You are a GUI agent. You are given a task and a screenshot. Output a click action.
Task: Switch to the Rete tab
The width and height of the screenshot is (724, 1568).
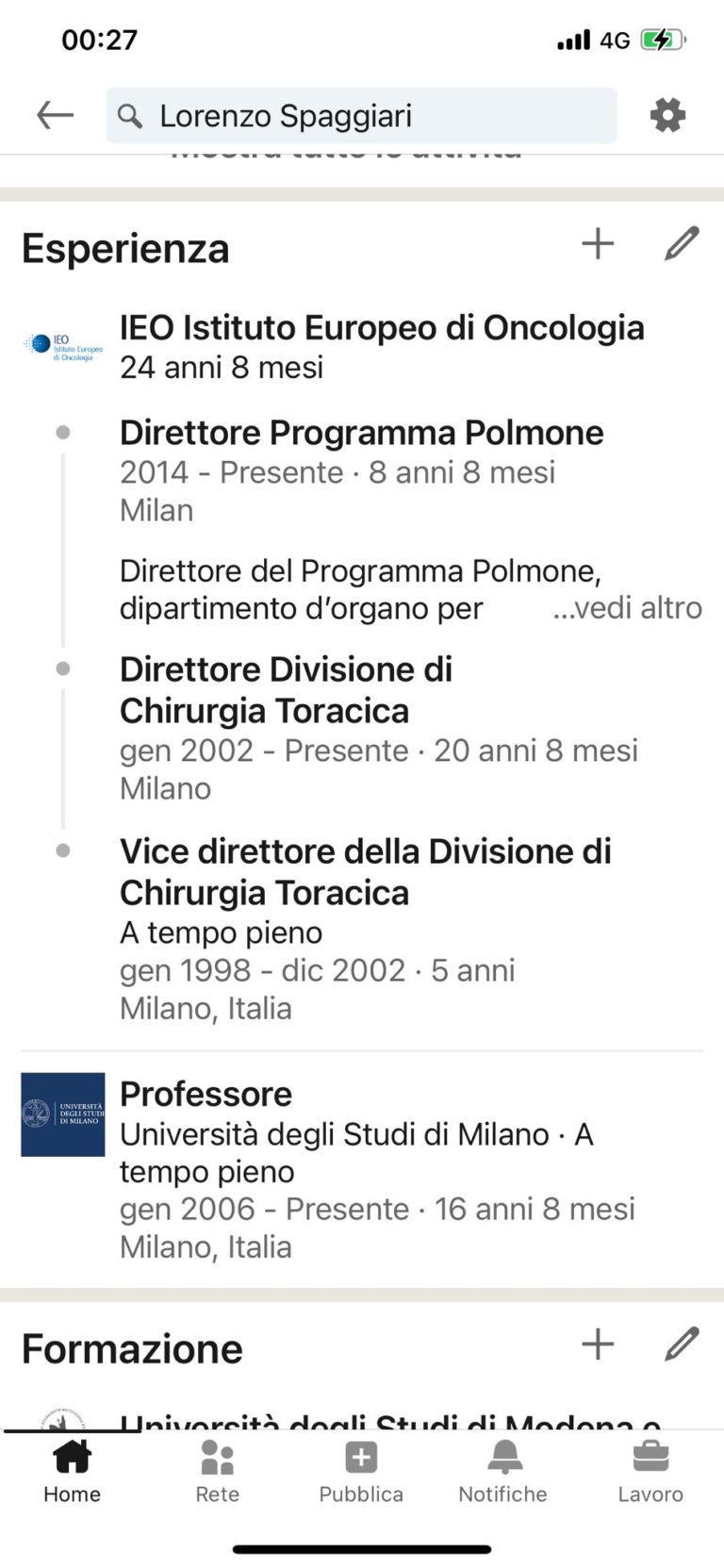pyautogui.click(x=217, y=1472)
